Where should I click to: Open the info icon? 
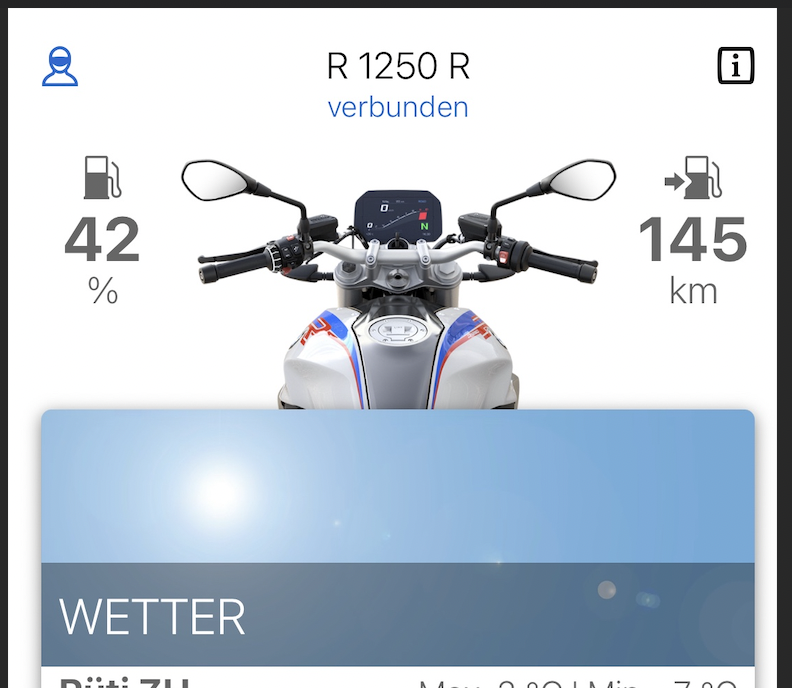tap(736, 66)
